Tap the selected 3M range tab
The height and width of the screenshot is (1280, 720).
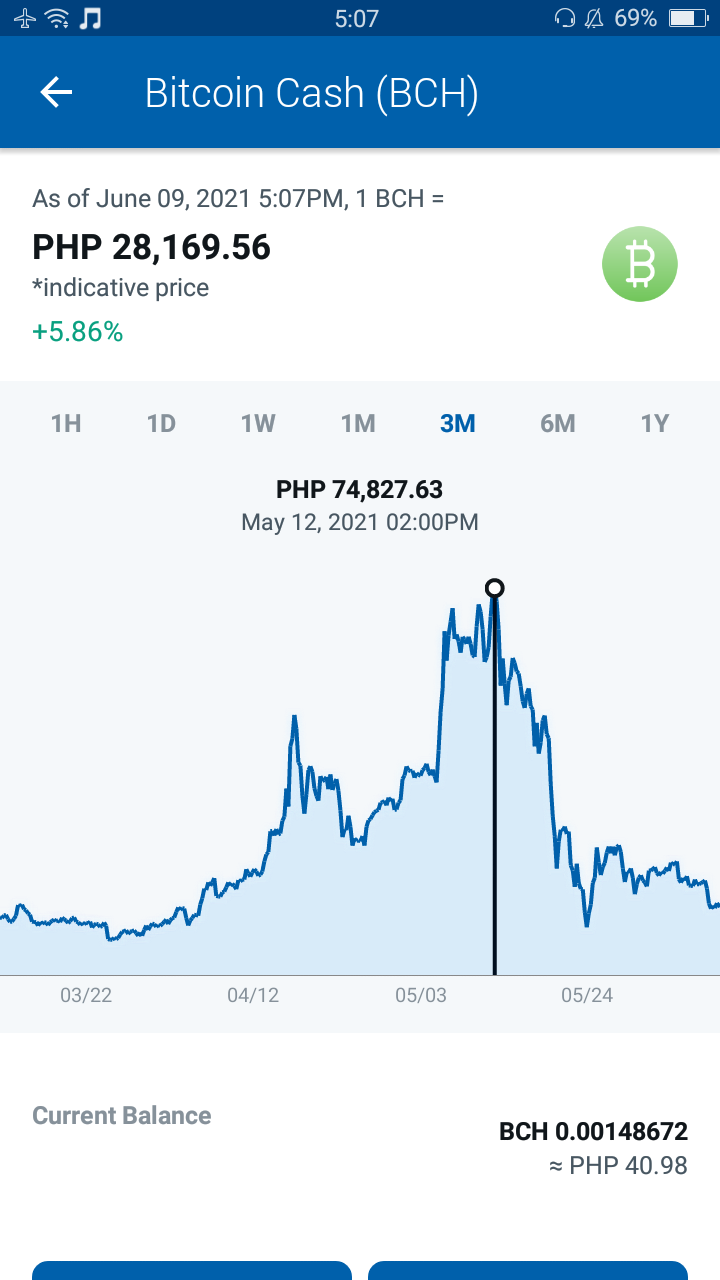[458, 423]
